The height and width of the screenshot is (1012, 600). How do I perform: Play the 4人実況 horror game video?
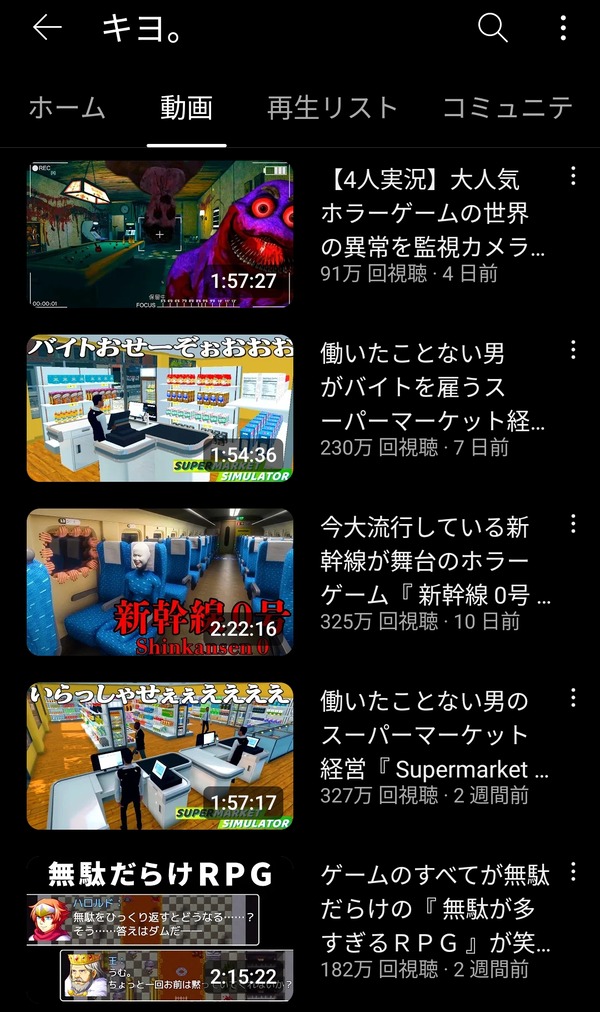pyautogui.click(x=160, y=234)
